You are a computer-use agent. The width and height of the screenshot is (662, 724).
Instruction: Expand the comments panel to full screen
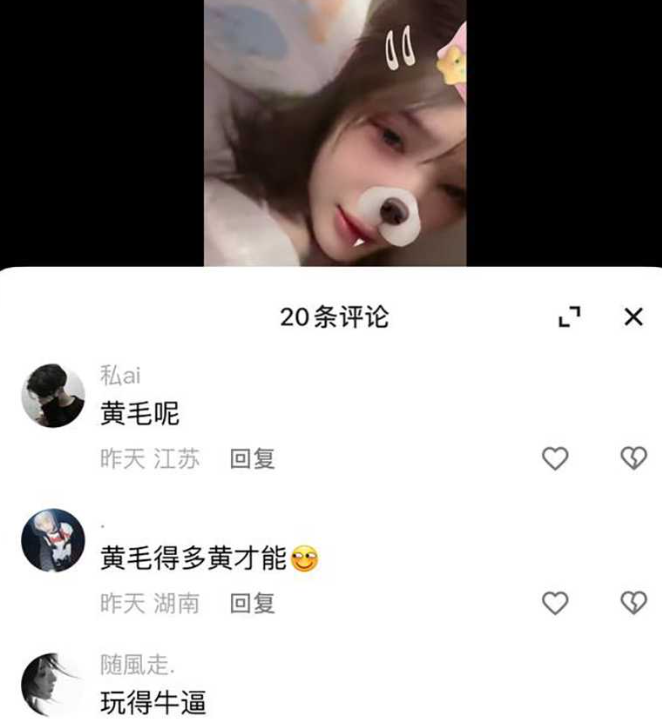click(x=569, y=317)
